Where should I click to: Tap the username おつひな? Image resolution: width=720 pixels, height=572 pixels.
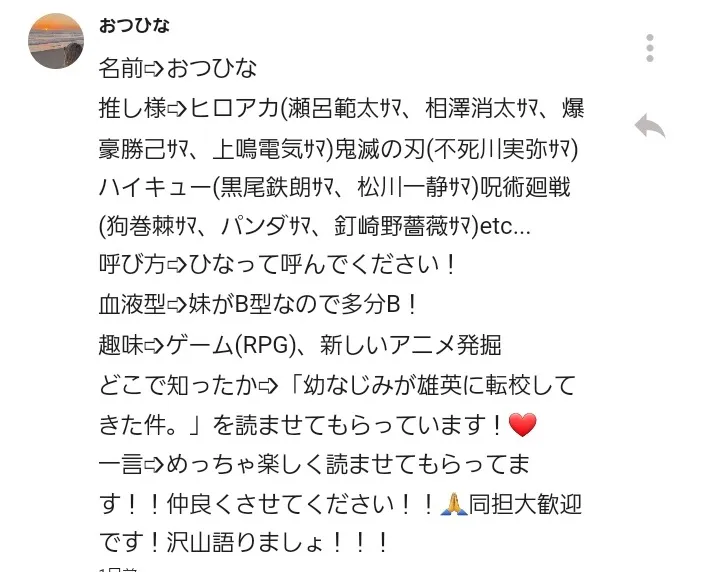pyautogui.click(x=135, y=26)
